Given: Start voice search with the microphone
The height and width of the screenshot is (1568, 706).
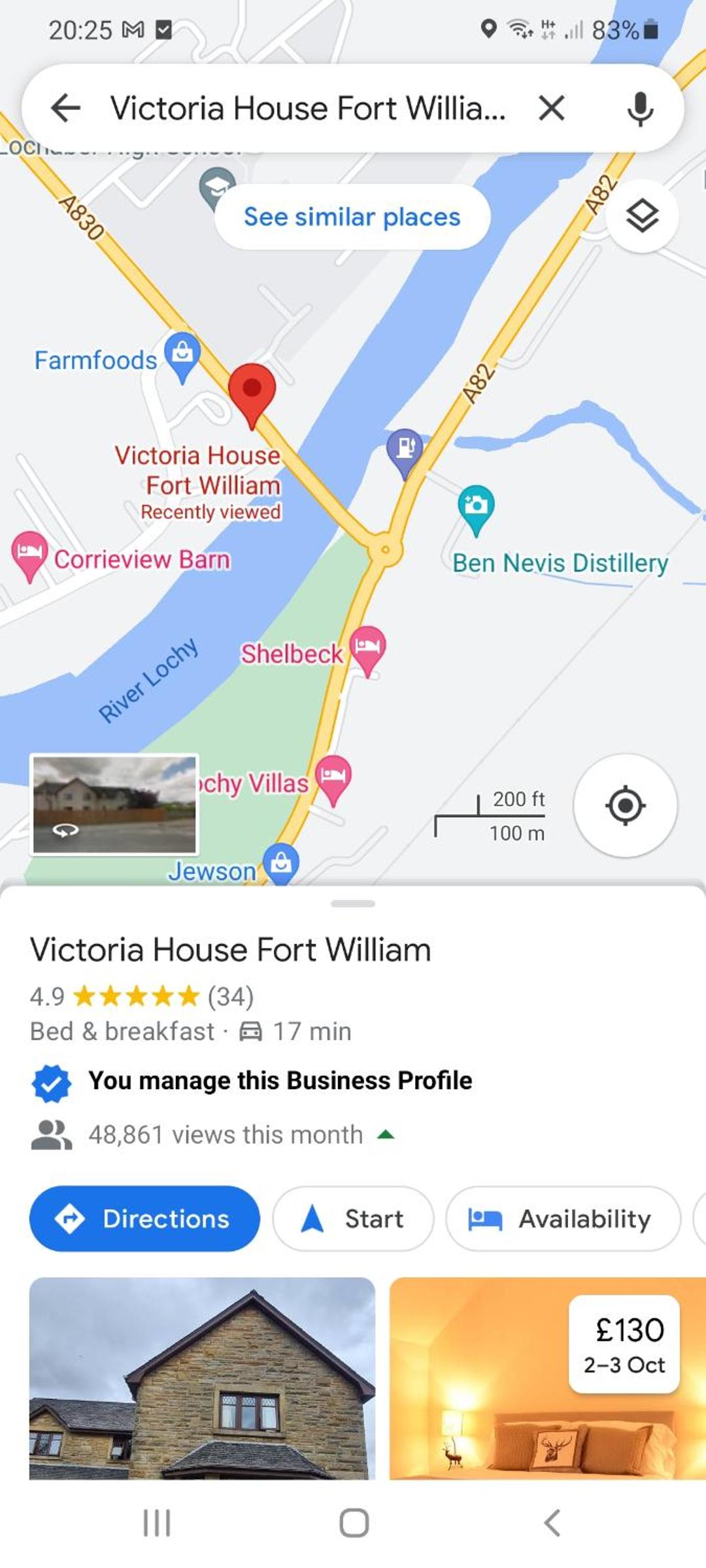Looking at the screenshot, I should (x=640, y=108).
